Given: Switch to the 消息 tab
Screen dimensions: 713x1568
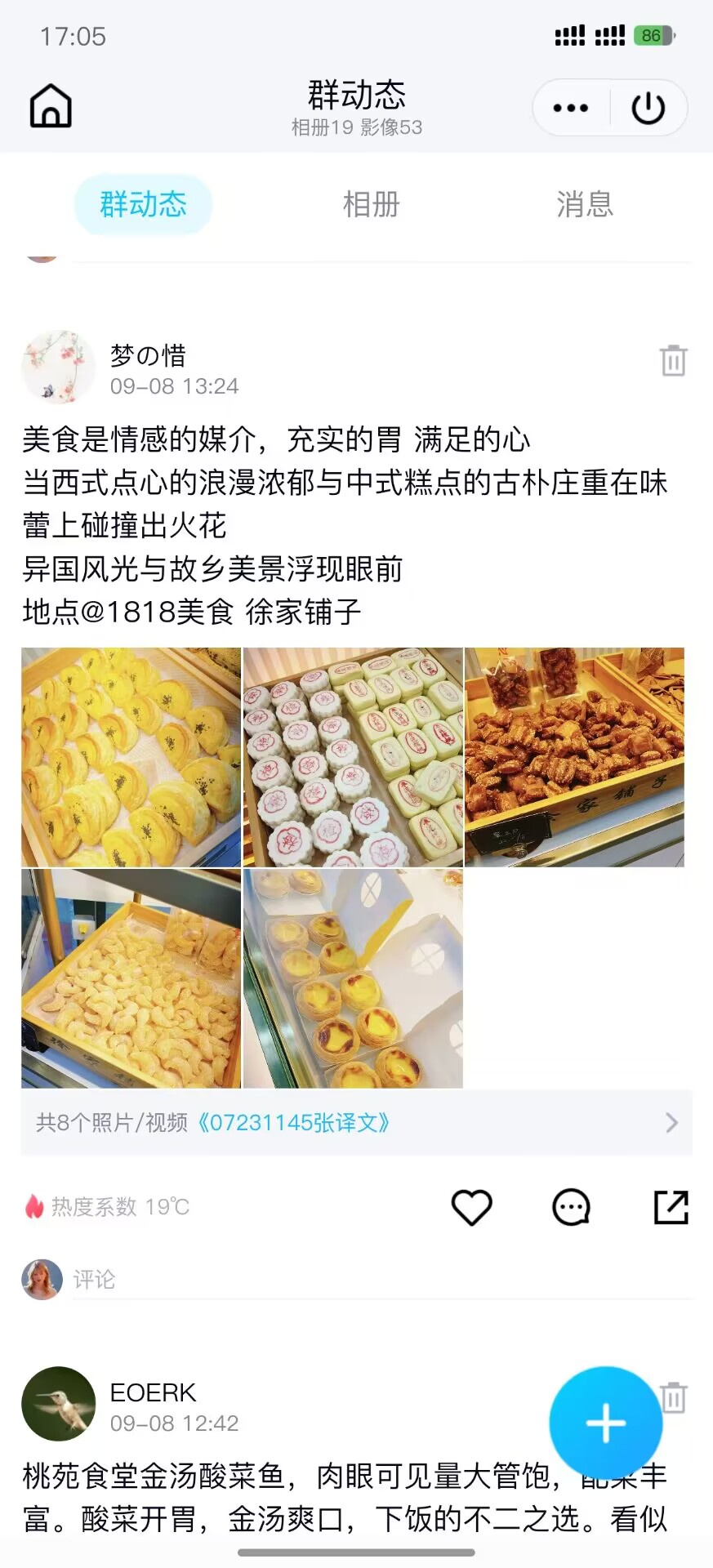Looking at the screenshot, I should 585,204.
